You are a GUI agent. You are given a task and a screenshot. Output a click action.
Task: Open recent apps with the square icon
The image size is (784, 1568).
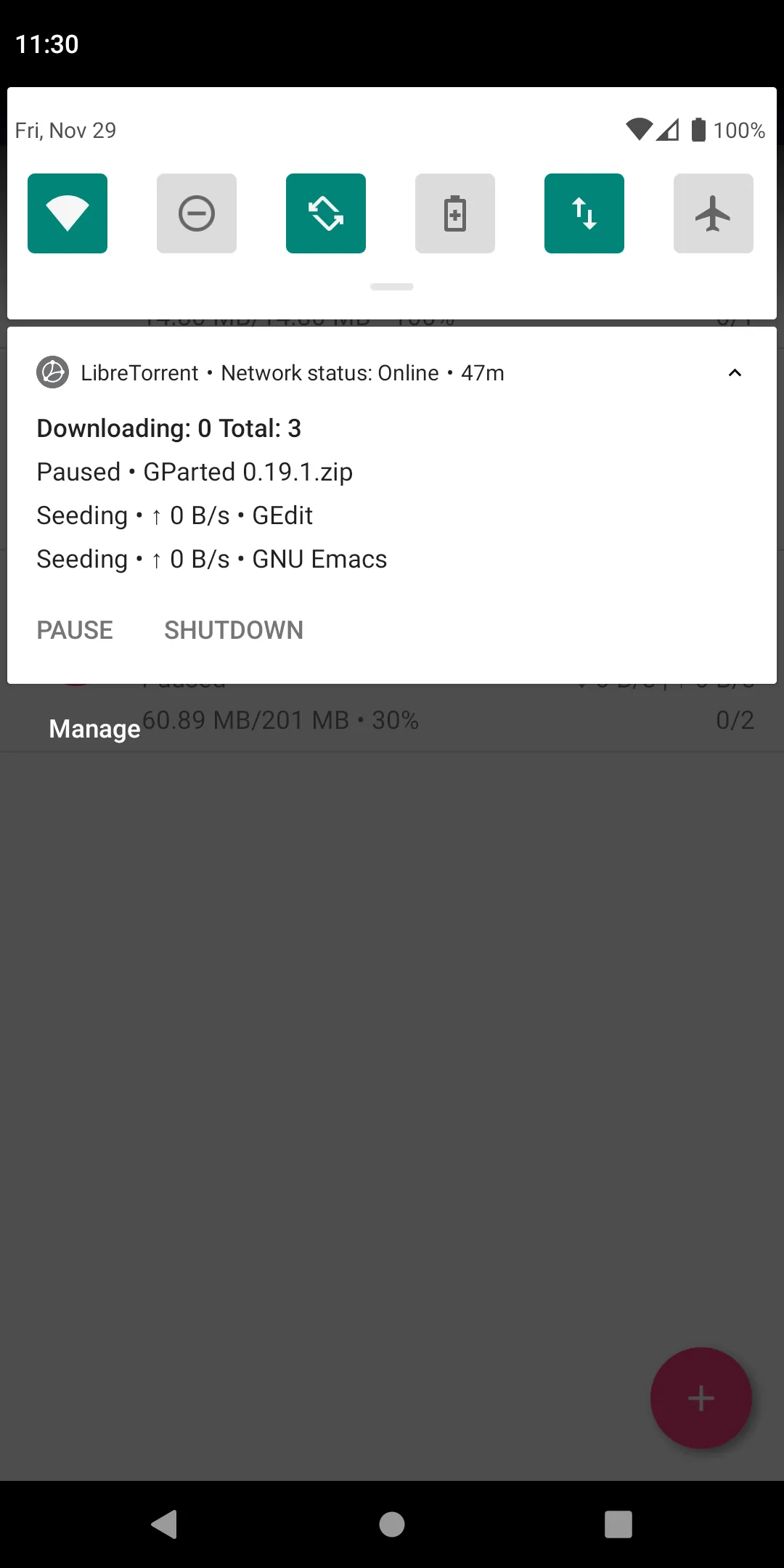pos(618,1525)
